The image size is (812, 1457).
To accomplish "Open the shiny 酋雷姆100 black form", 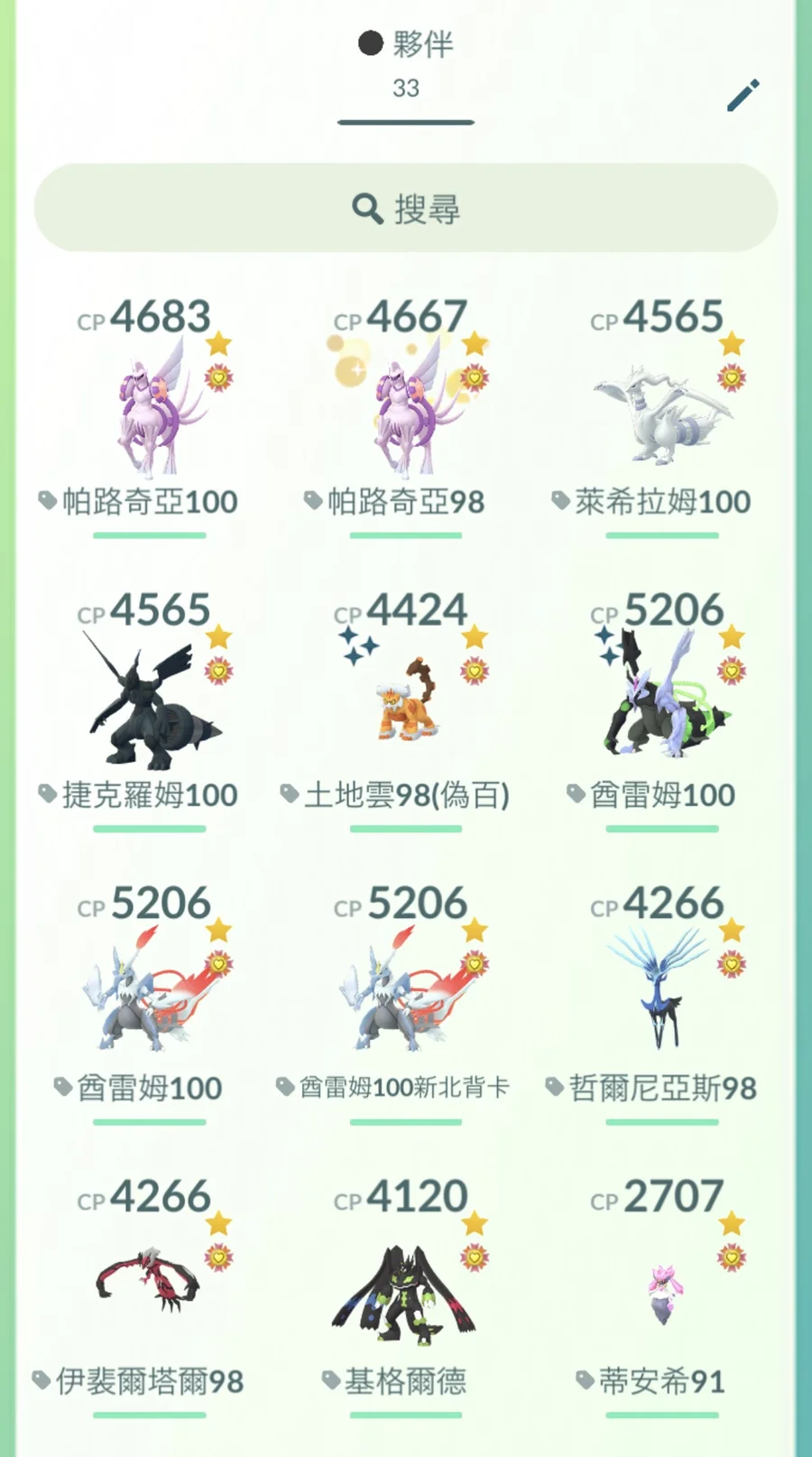I will 662,710.
